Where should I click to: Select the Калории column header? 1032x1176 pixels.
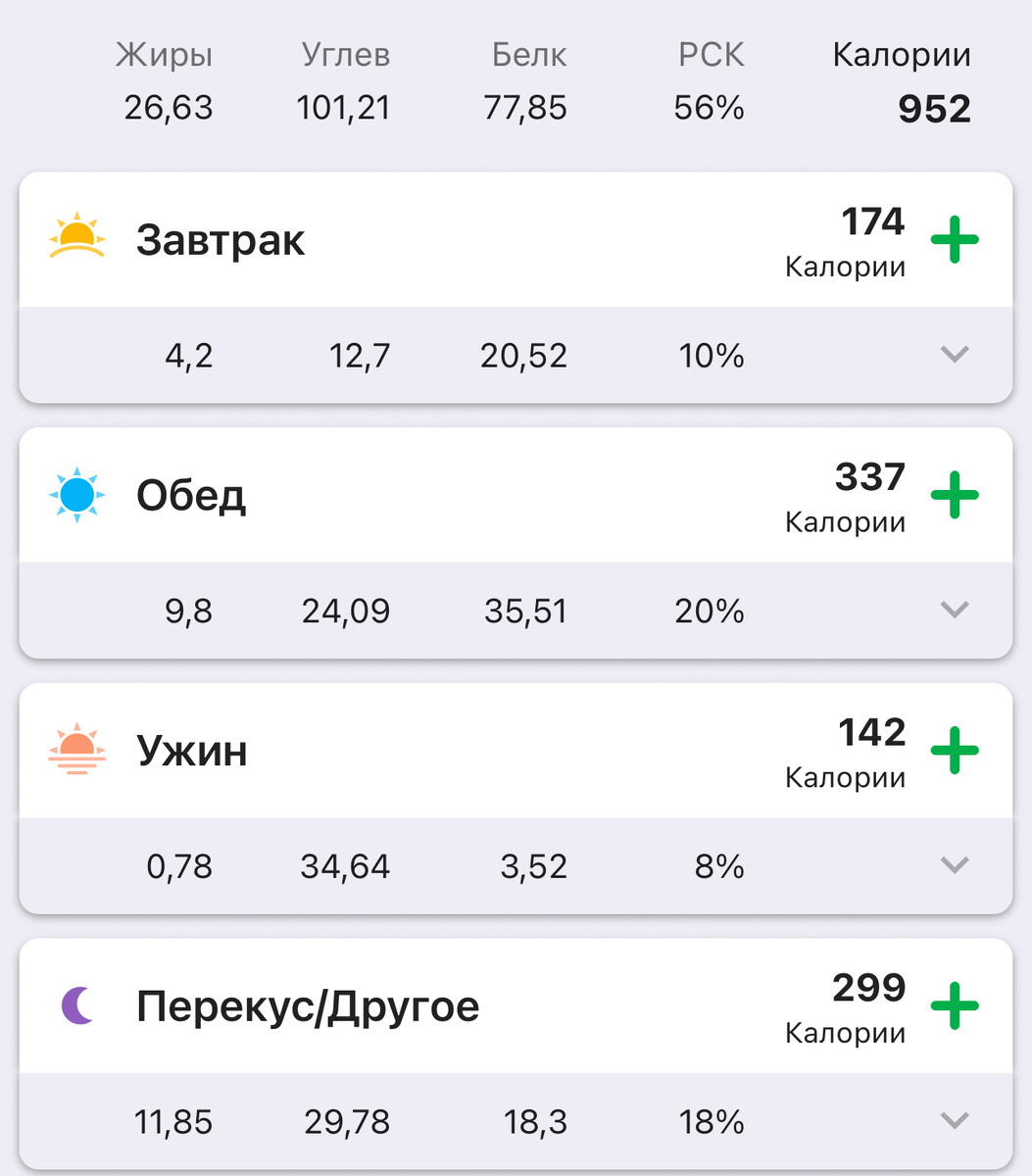point(901,55)
